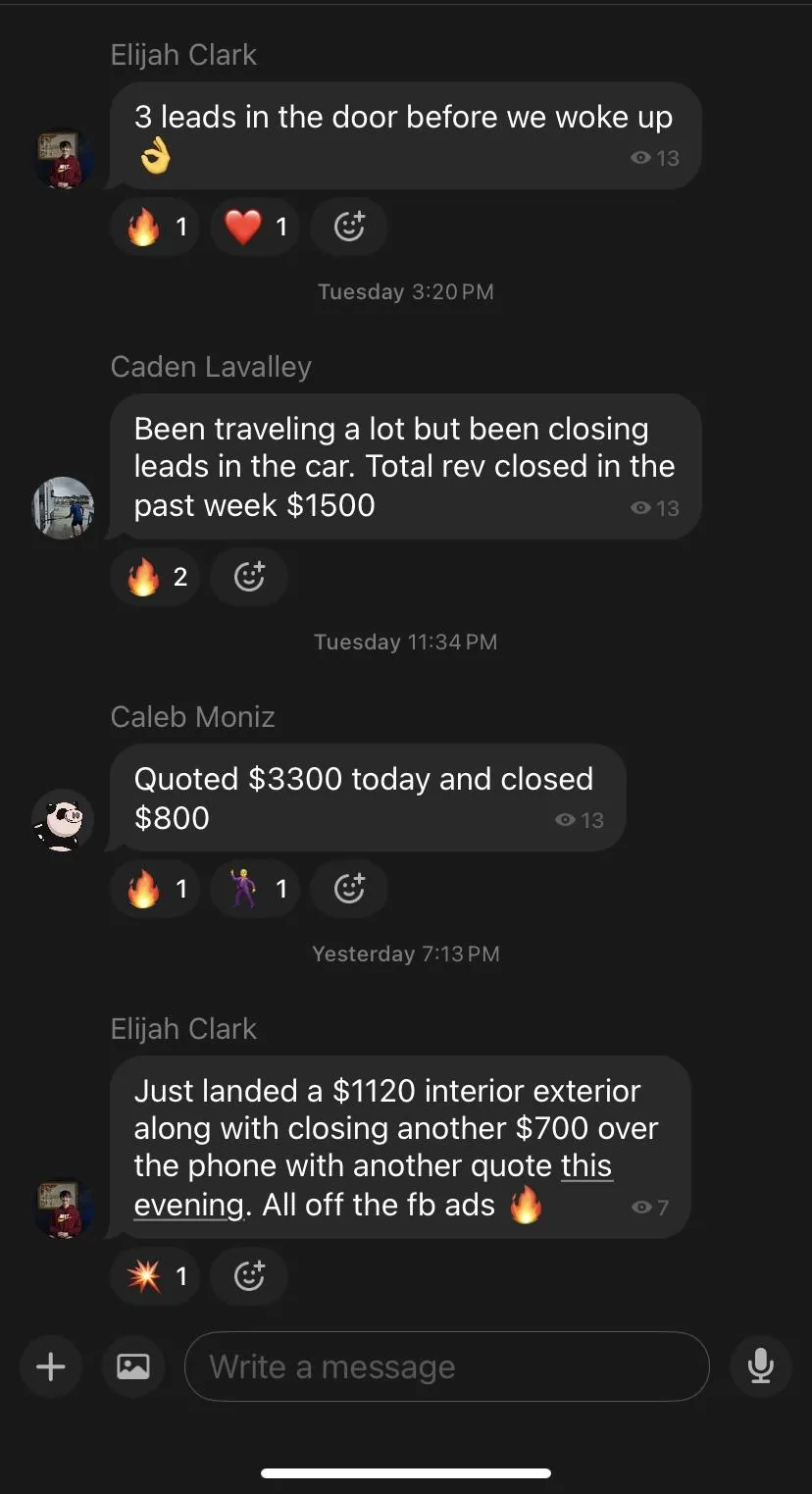This screenshot has width=812, height=1494.
Task: Add reaction to "$1120 interior exterior" message
Action: point(249,1276)
